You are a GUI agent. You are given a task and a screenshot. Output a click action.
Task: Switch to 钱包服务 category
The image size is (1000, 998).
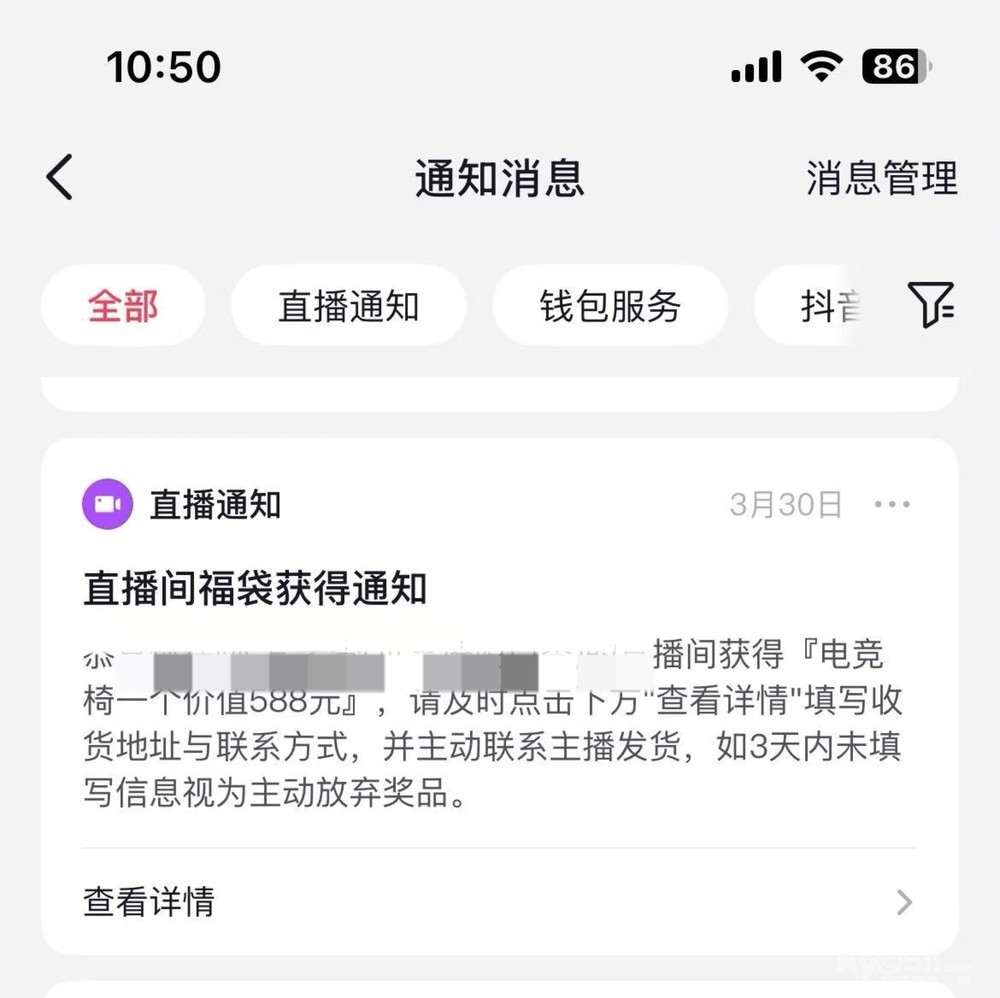point(610,306)
